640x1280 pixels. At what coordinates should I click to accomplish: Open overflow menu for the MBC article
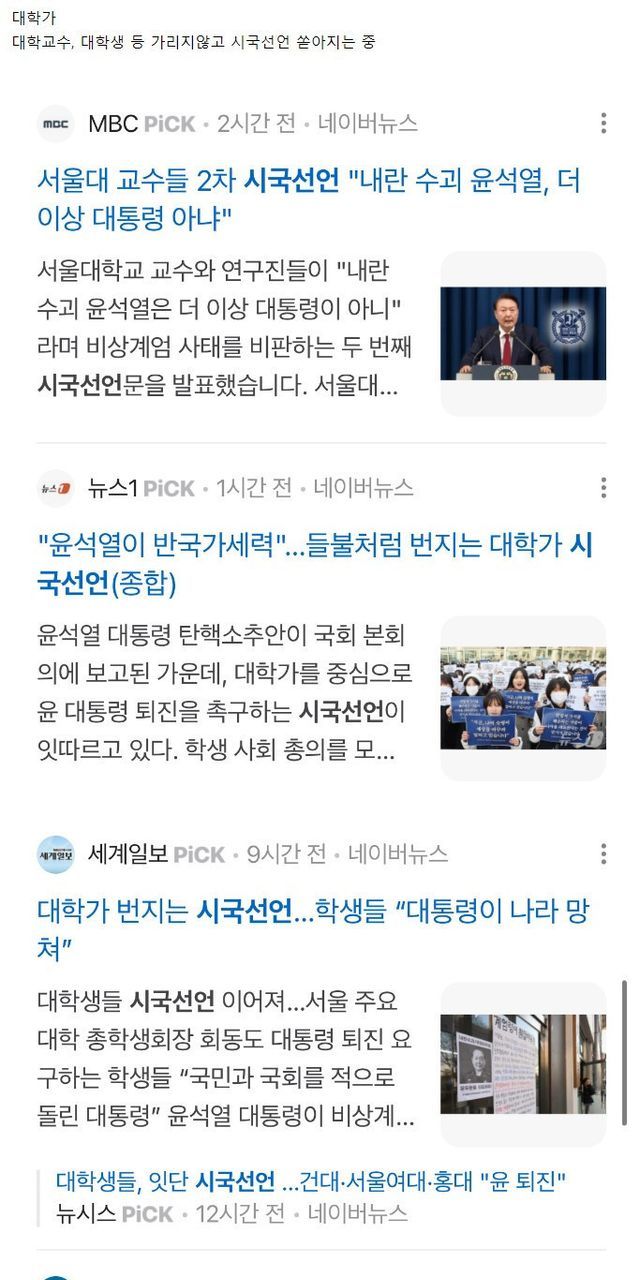coord(603,123)
